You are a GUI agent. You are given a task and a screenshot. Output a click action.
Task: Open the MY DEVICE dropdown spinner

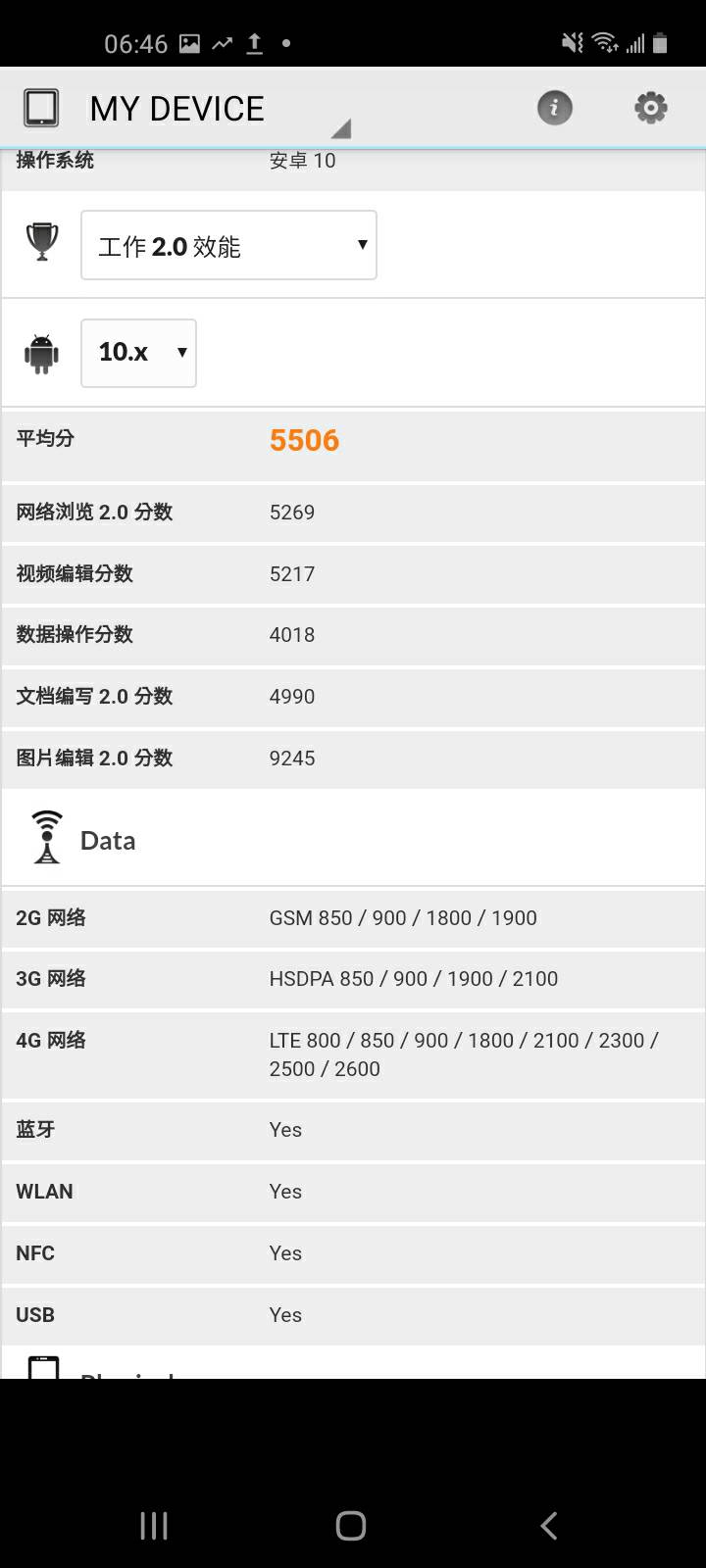[186, 109]
